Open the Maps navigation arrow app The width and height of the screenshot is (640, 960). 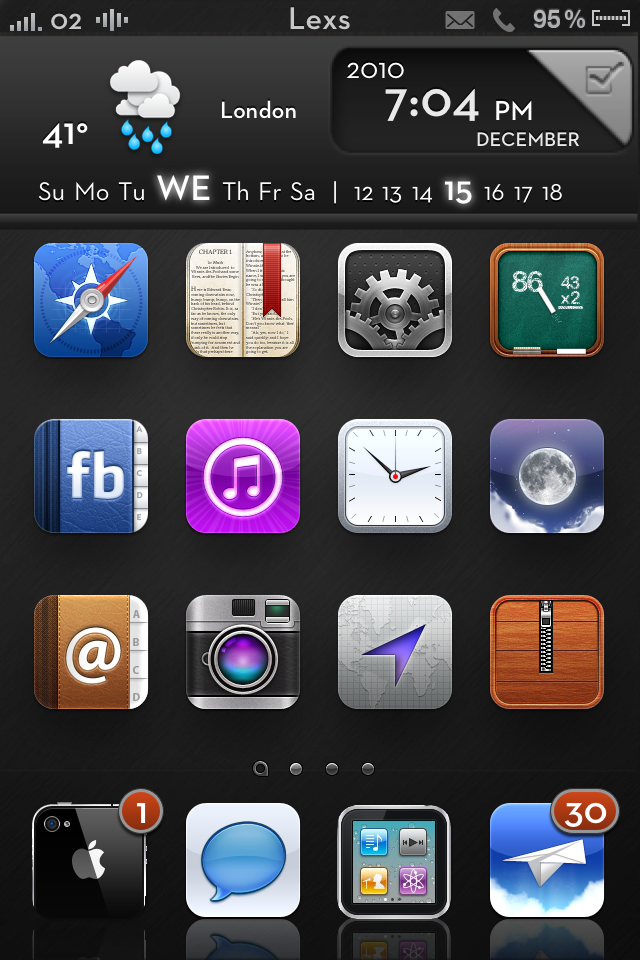[x=395, y=652]
